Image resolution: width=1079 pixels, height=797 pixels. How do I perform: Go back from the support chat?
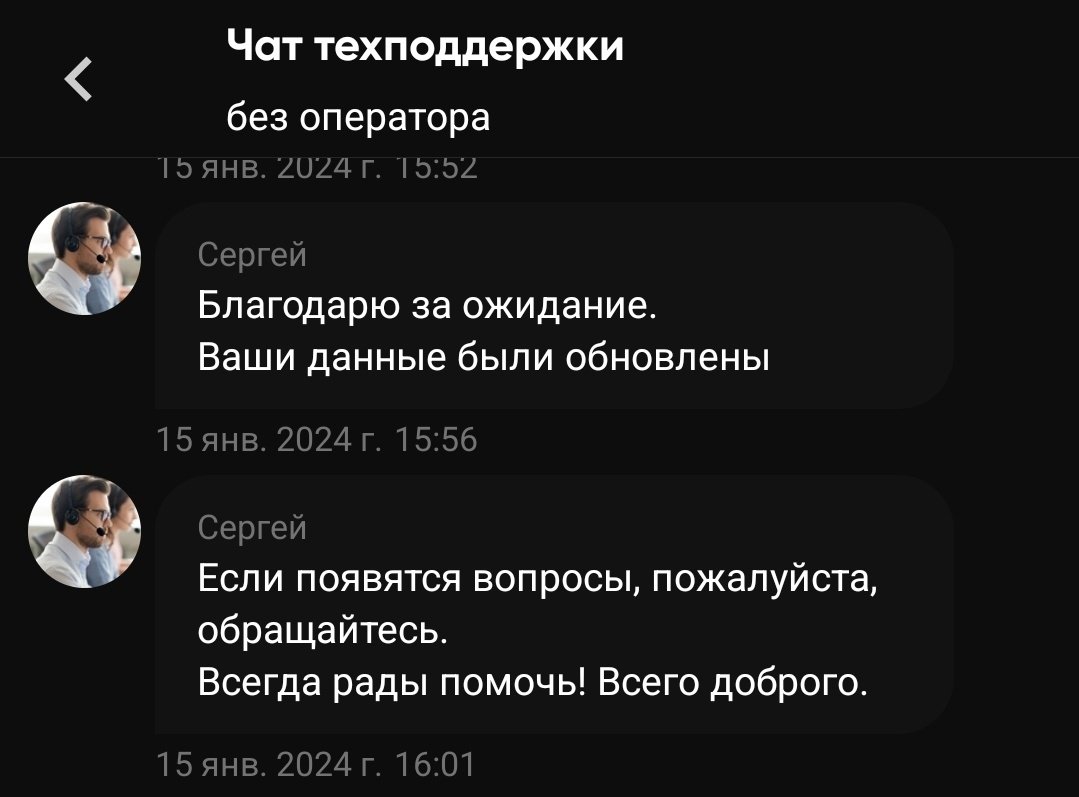(78, 79)
